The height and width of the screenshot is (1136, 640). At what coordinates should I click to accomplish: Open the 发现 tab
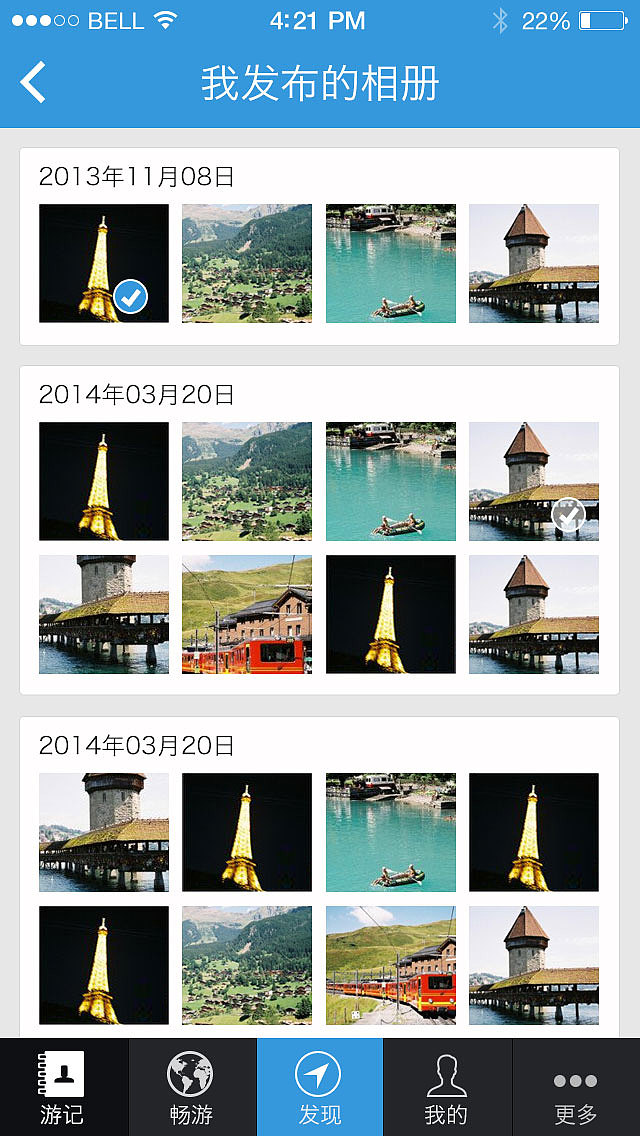point(320,1087)
